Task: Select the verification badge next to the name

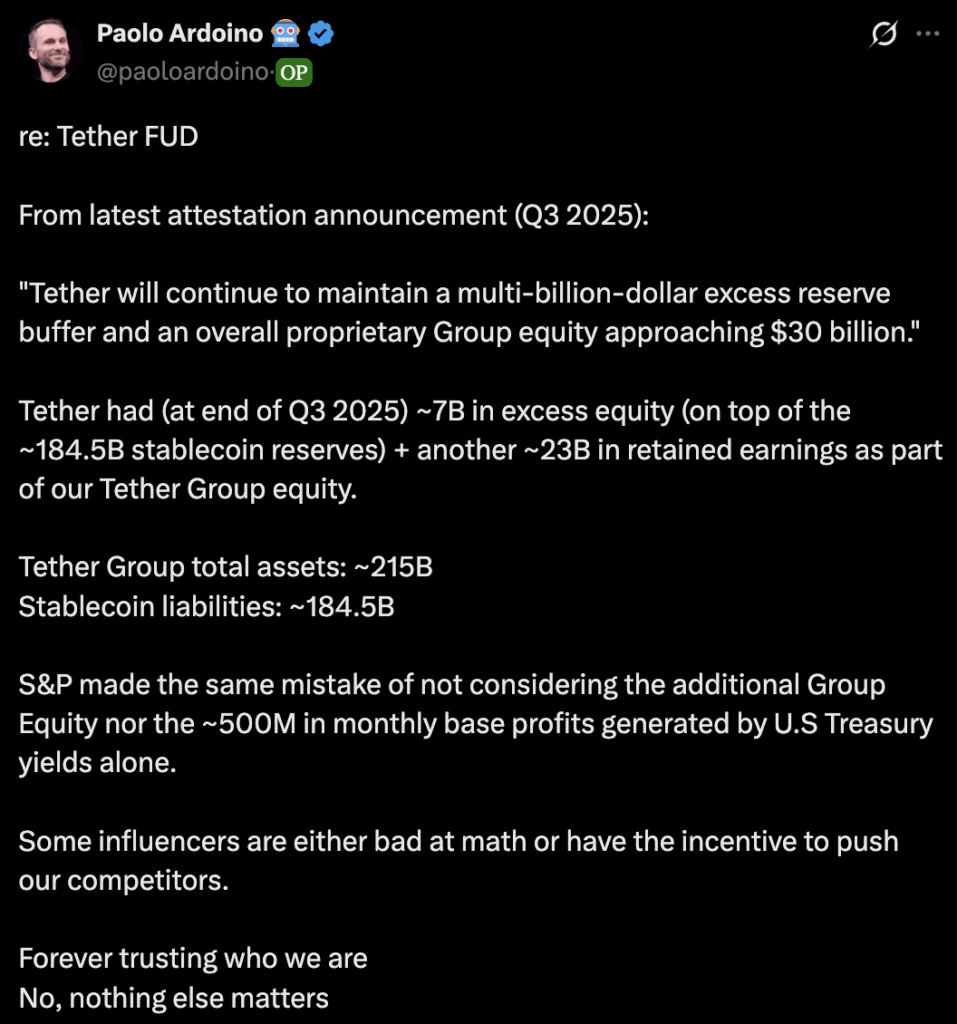Action: (319, 33)
